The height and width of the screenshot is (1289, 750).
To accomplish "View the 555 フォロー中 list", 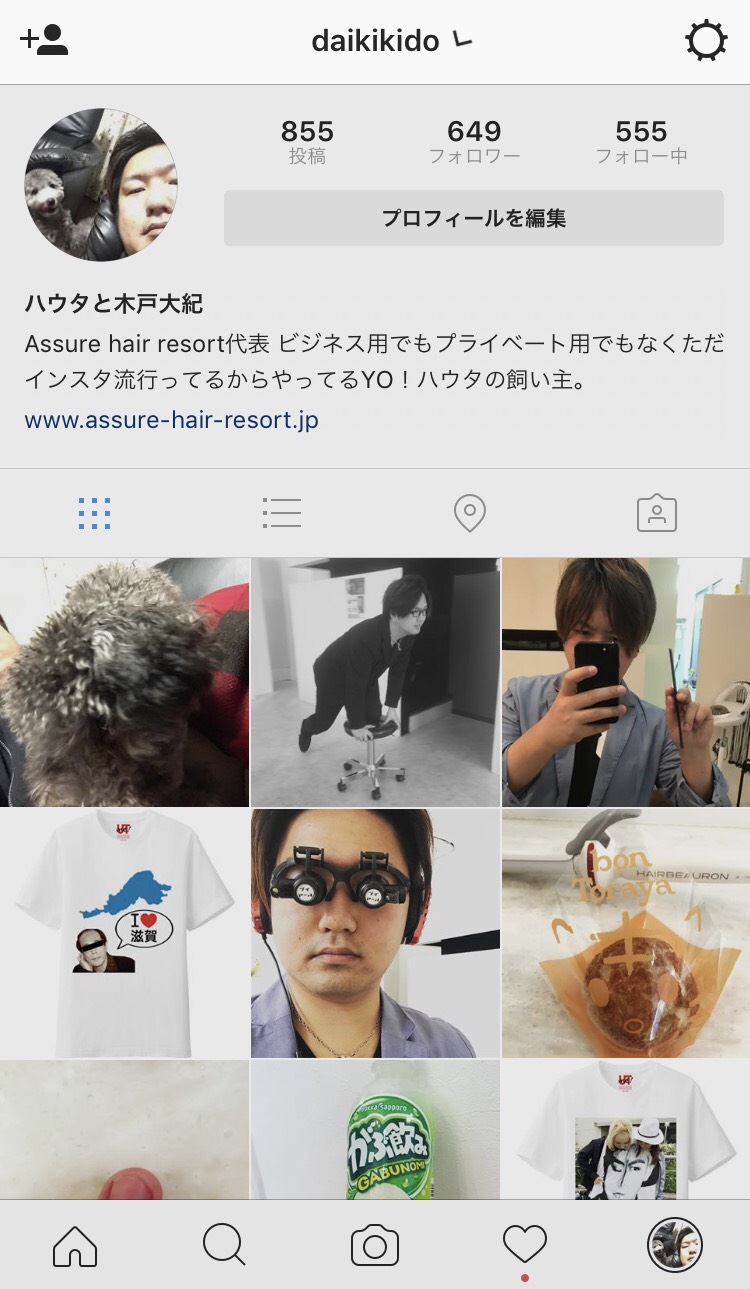I will (x=641, y=141).
